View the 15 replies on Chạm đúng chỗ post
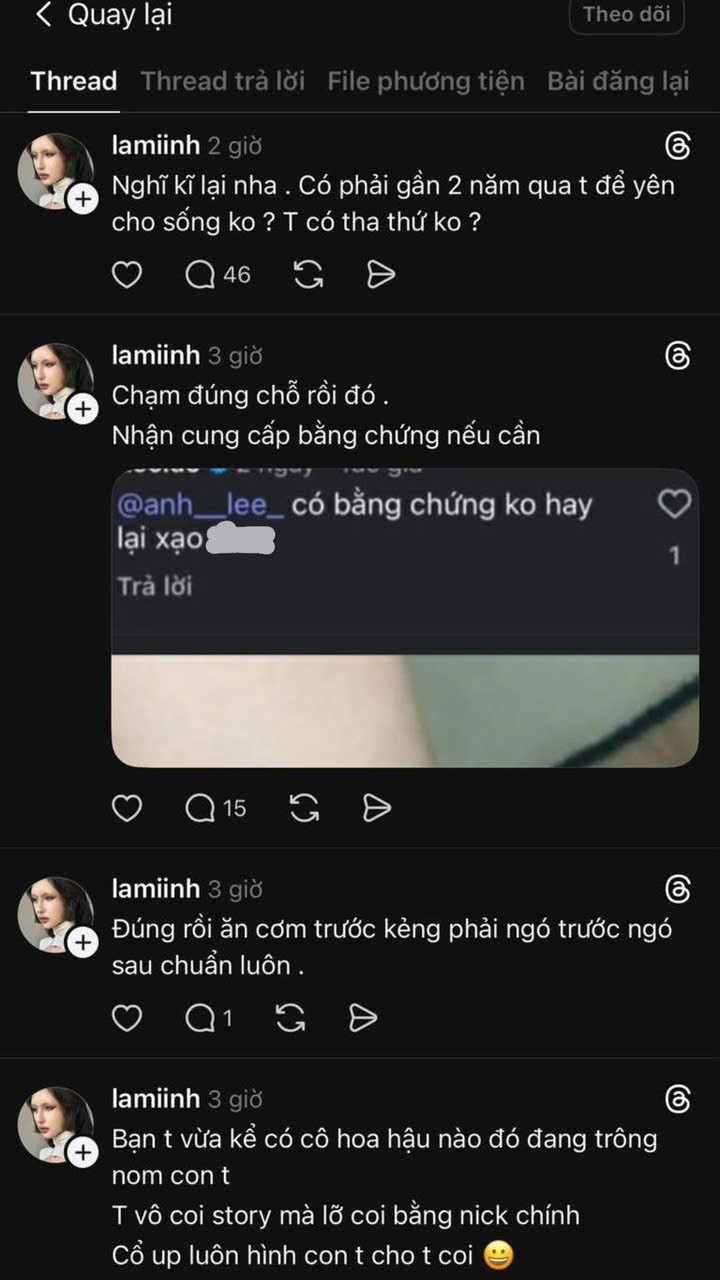 point(215,808)
